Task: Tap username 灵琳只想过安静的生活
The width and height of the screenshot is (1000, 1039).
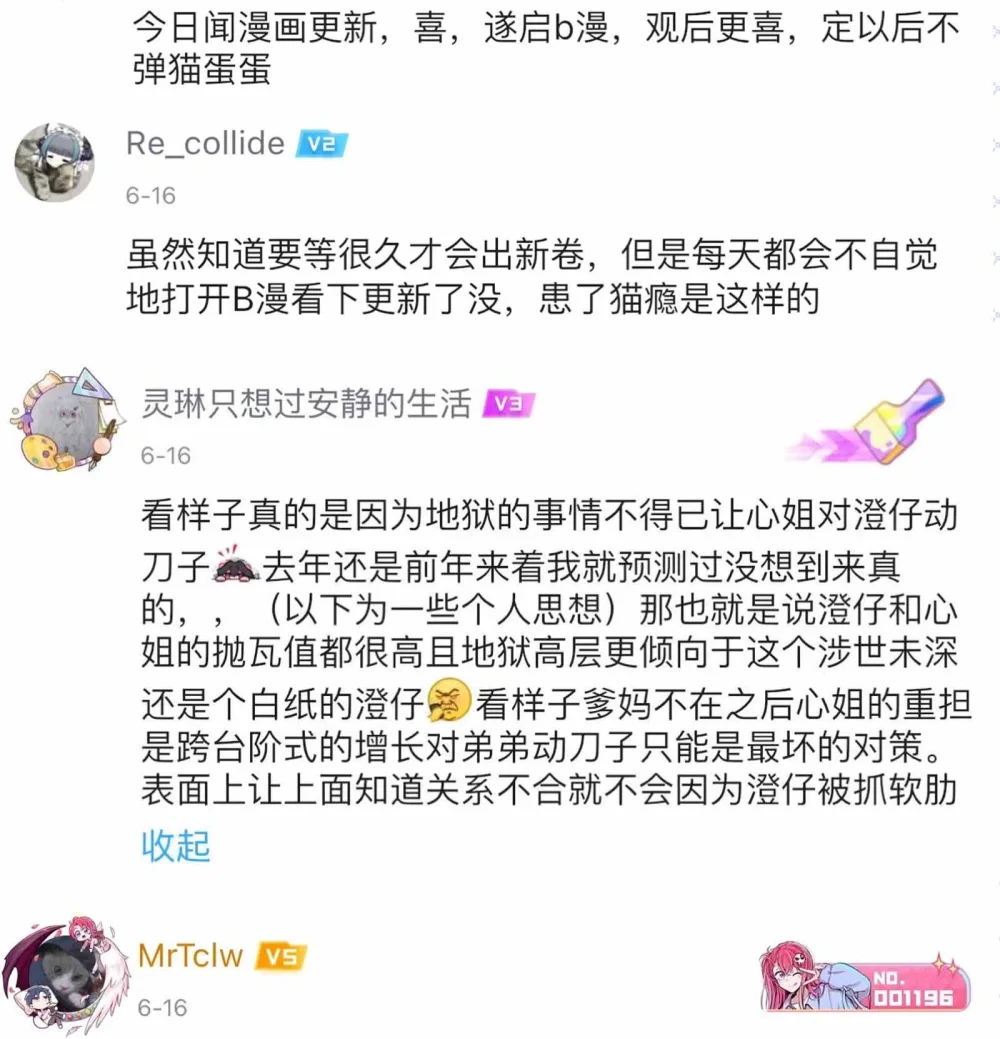Action: (x=306, y=404)
